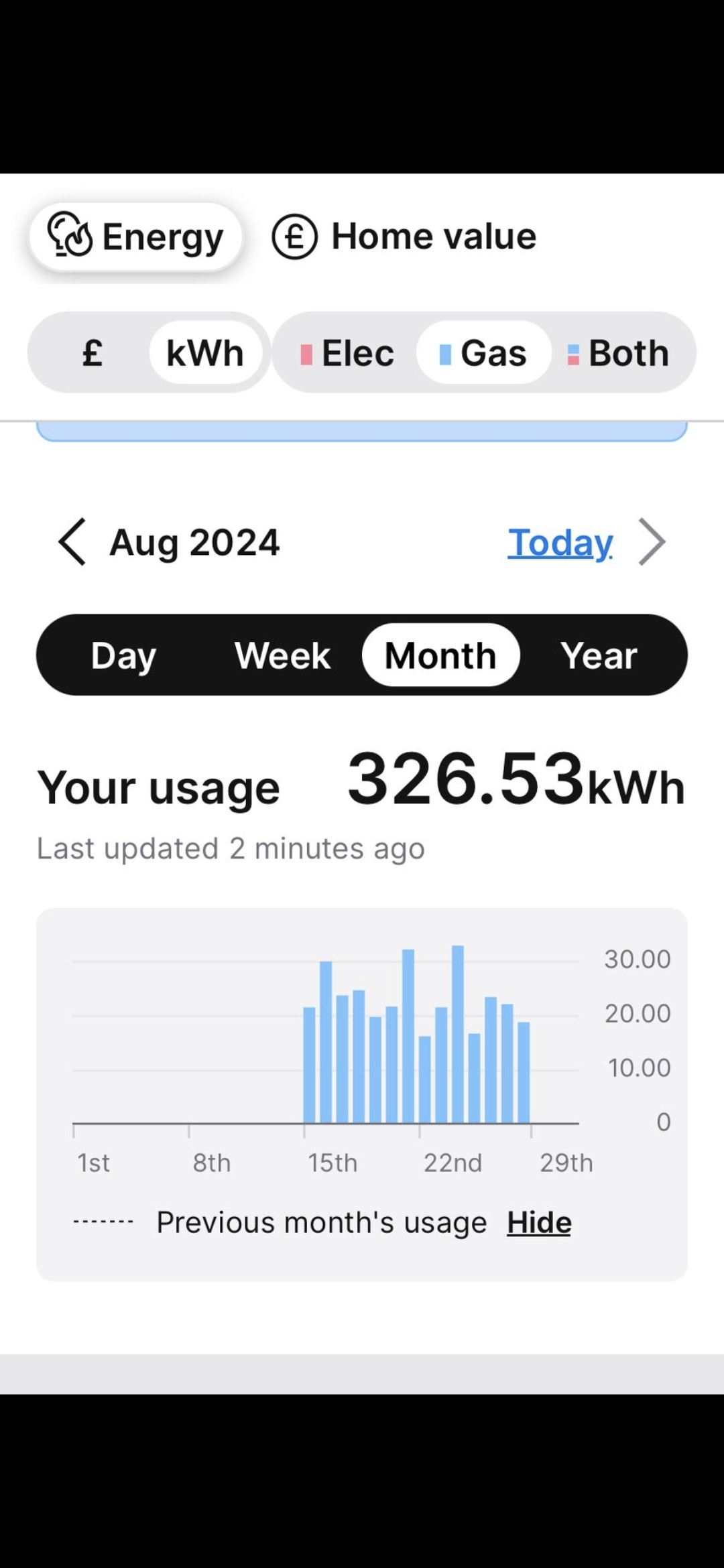Switch to the Week view
The image size is (724, 1568).
pyautogui.click(x=282, y=655)
